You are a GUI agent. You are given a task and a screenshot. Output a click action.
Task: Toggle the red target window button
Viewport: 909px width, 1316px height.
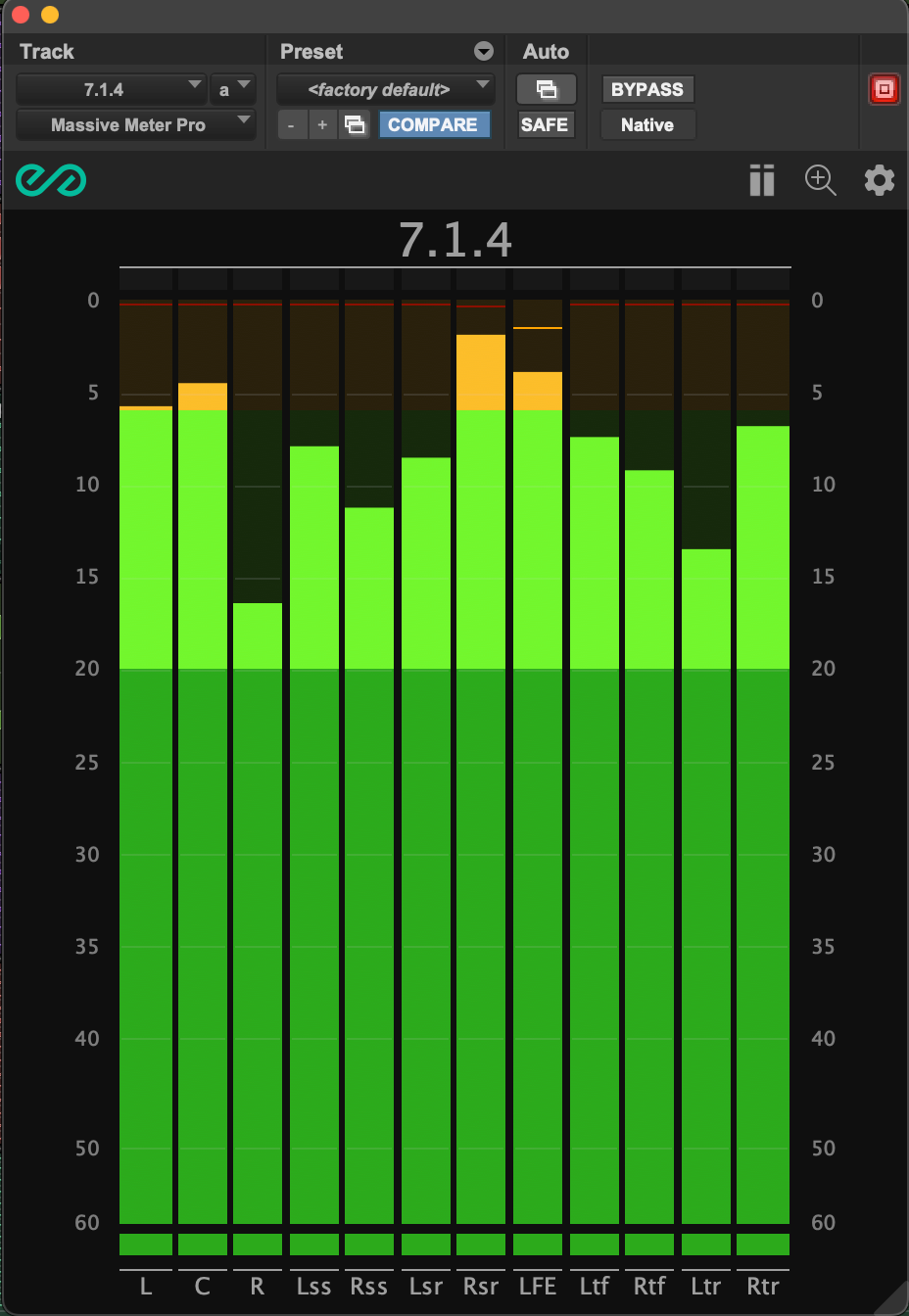tap(884, 89)
